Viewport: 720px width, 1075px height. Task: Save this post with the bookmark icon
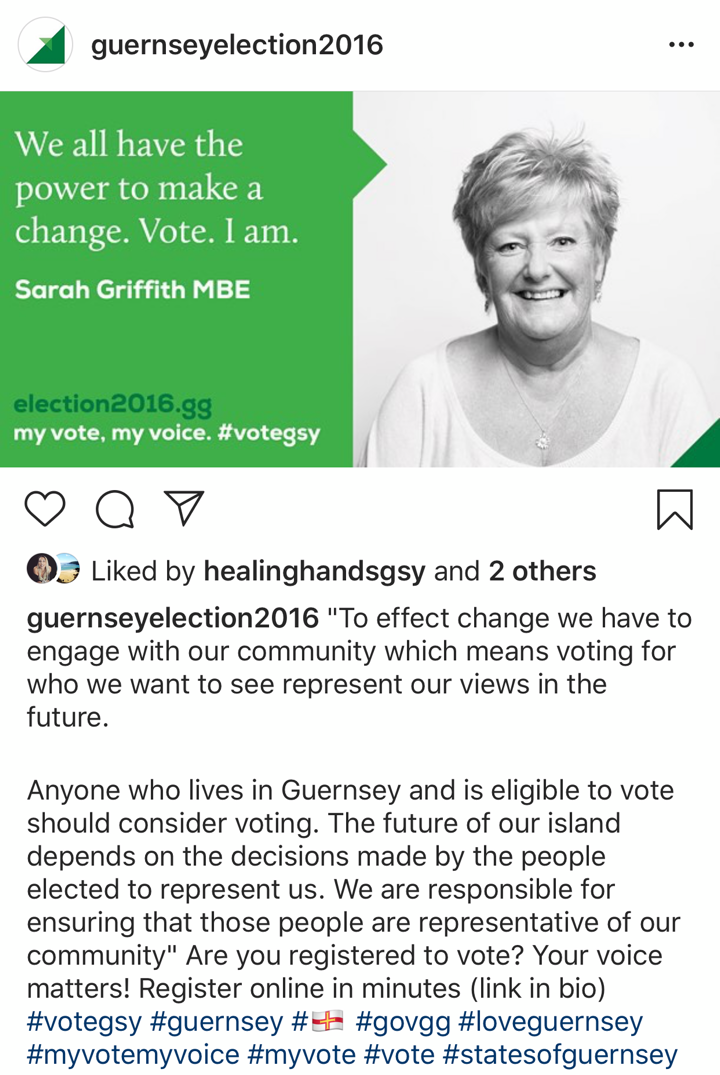tap(675, 509)
